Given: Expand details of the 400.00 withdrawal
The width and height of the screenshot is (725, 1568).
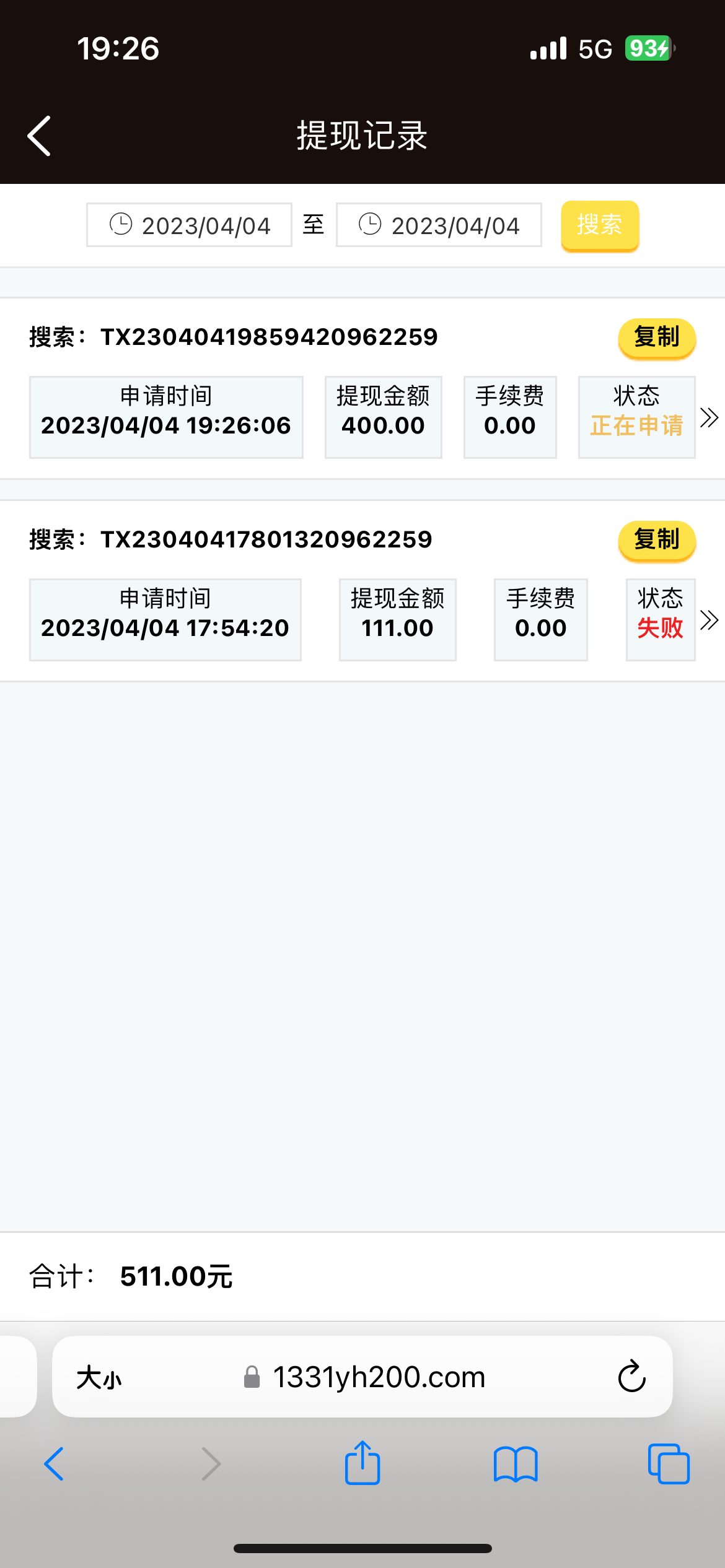Looking at the screenshot, I should 709,417.
